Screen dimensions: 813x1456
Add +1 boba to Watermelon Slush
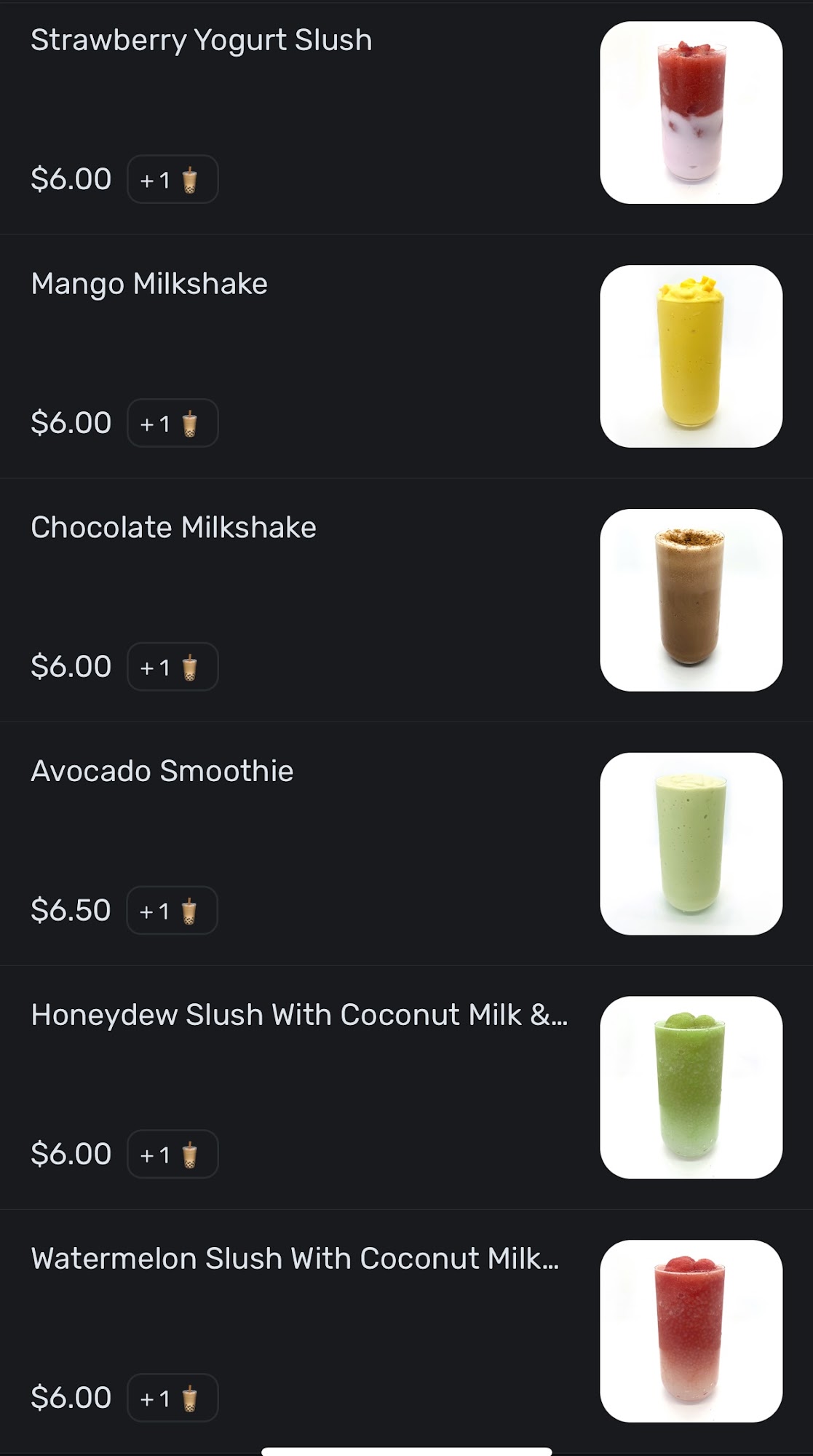172,1398
